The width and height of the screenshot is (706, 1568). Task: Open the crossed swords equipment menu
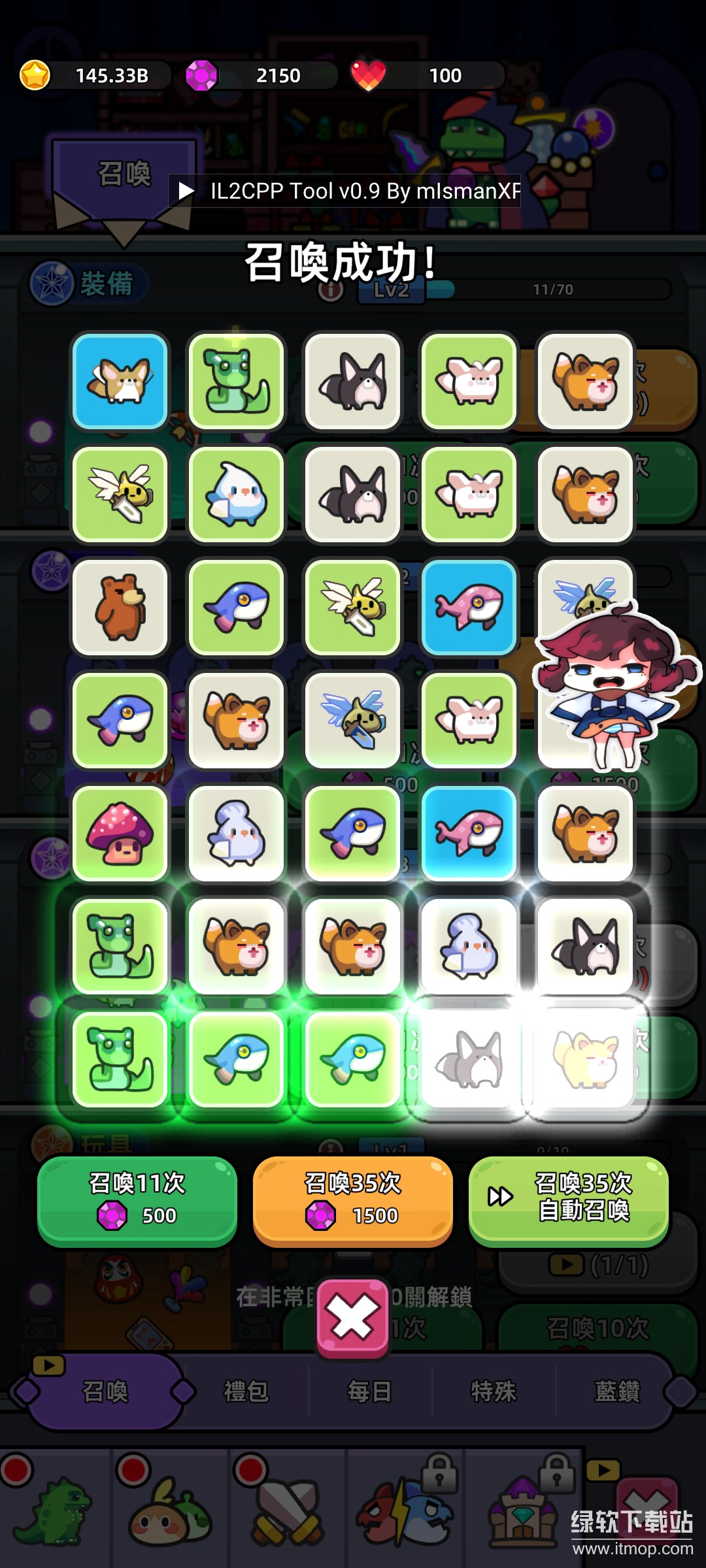pos(288,1509)
